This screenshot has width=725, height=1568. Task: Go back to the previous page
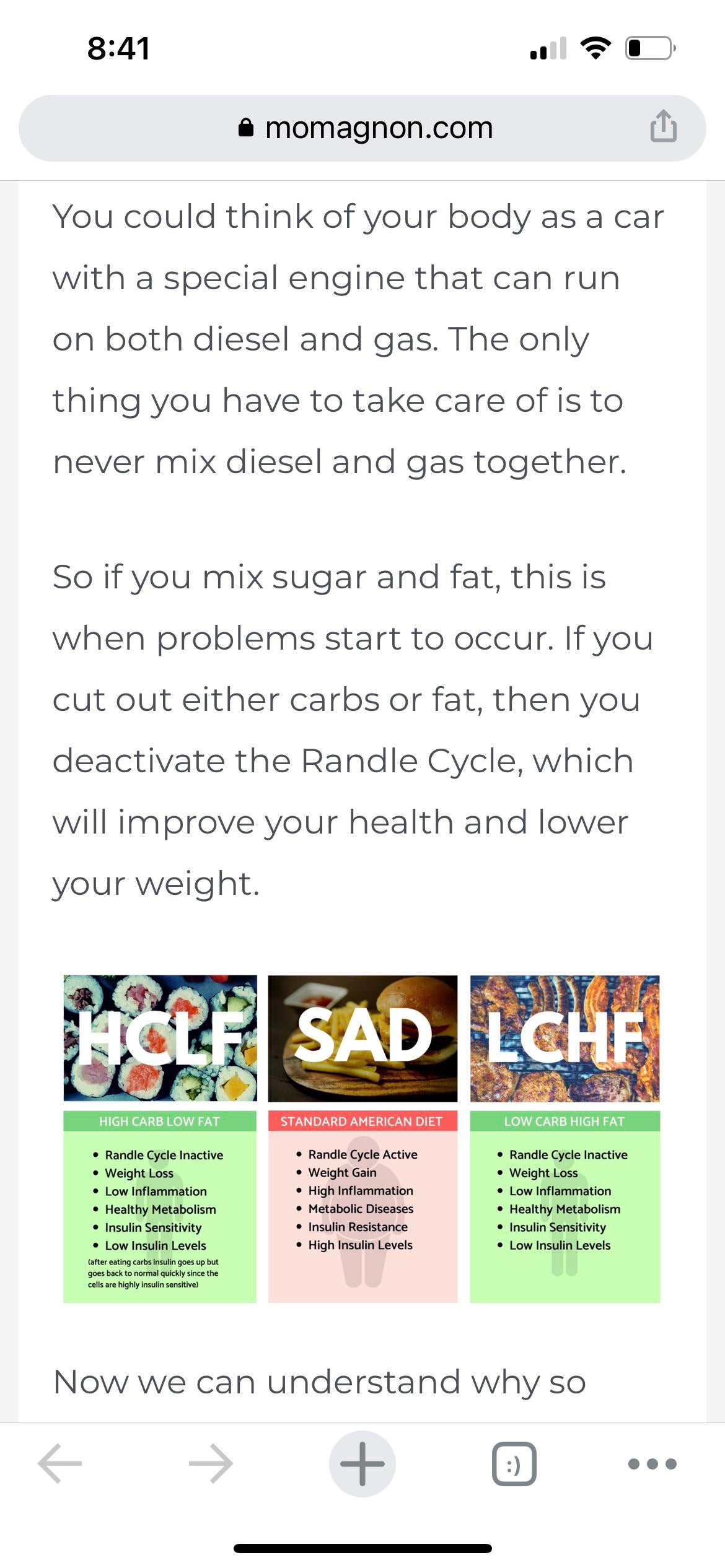(x=60, y=1464)
